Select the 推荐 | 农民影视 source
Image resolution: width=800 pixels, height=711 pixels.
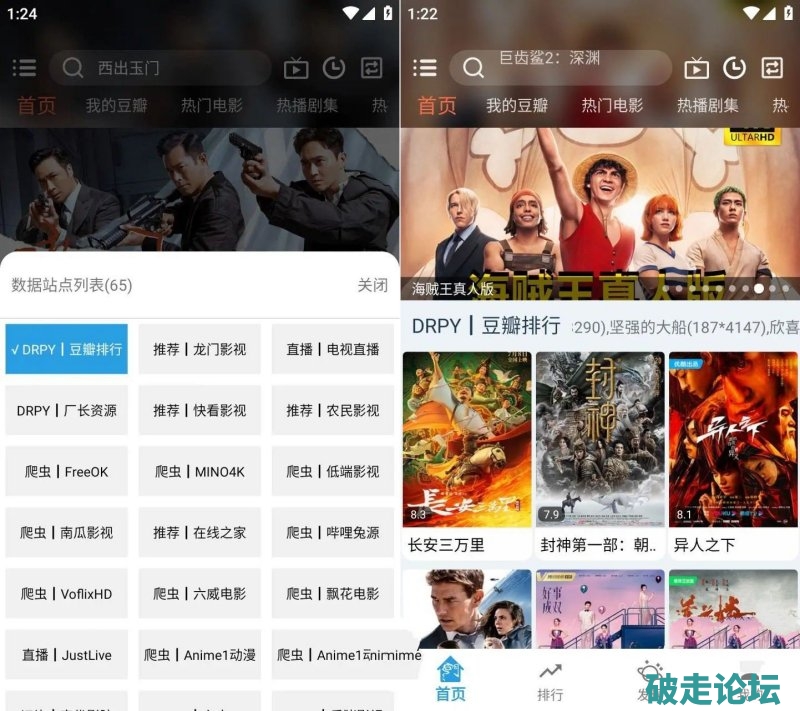click(333, 410)
